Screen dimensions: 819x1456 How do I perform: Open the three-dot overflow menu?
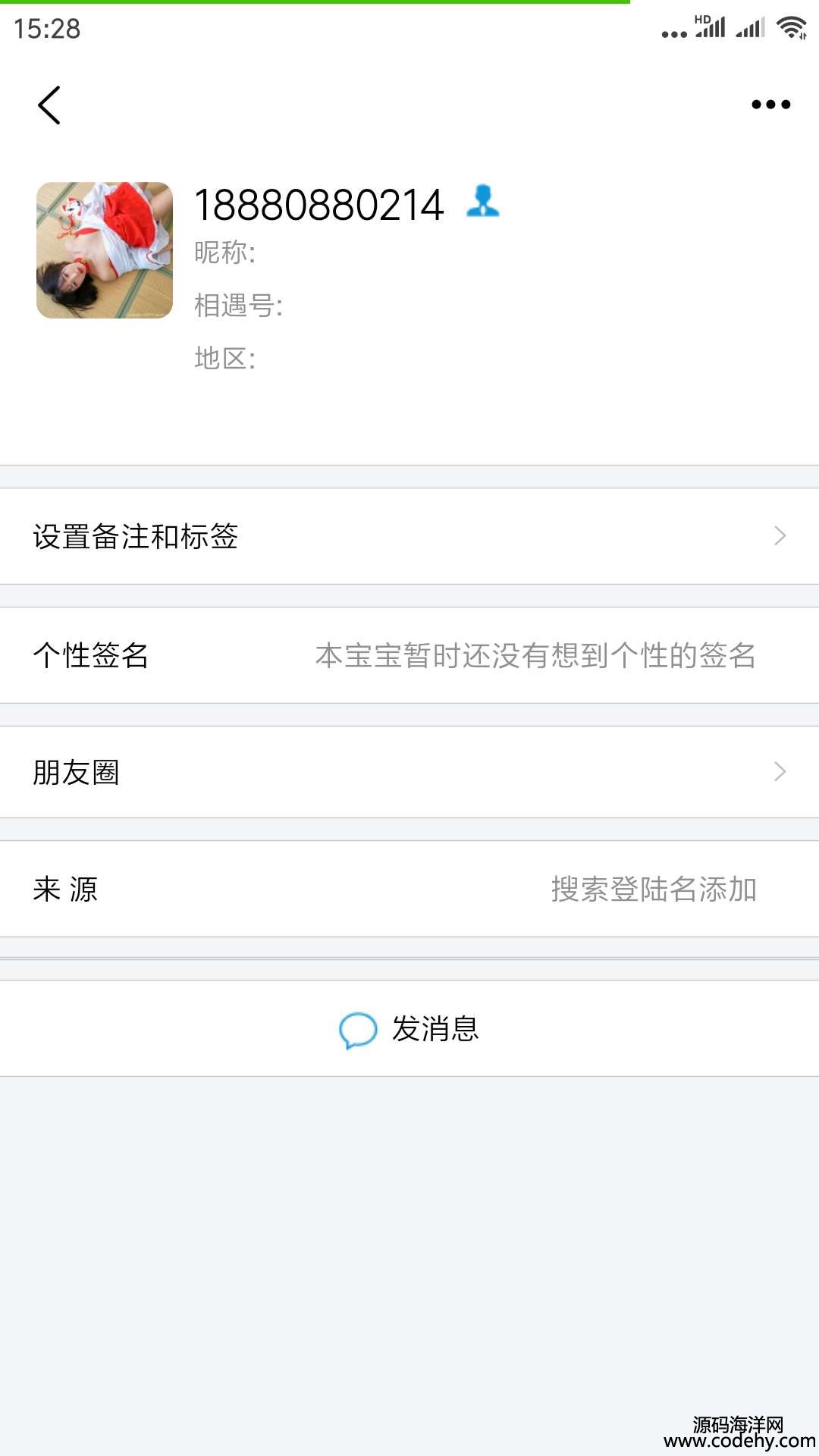tap(770, 105)
